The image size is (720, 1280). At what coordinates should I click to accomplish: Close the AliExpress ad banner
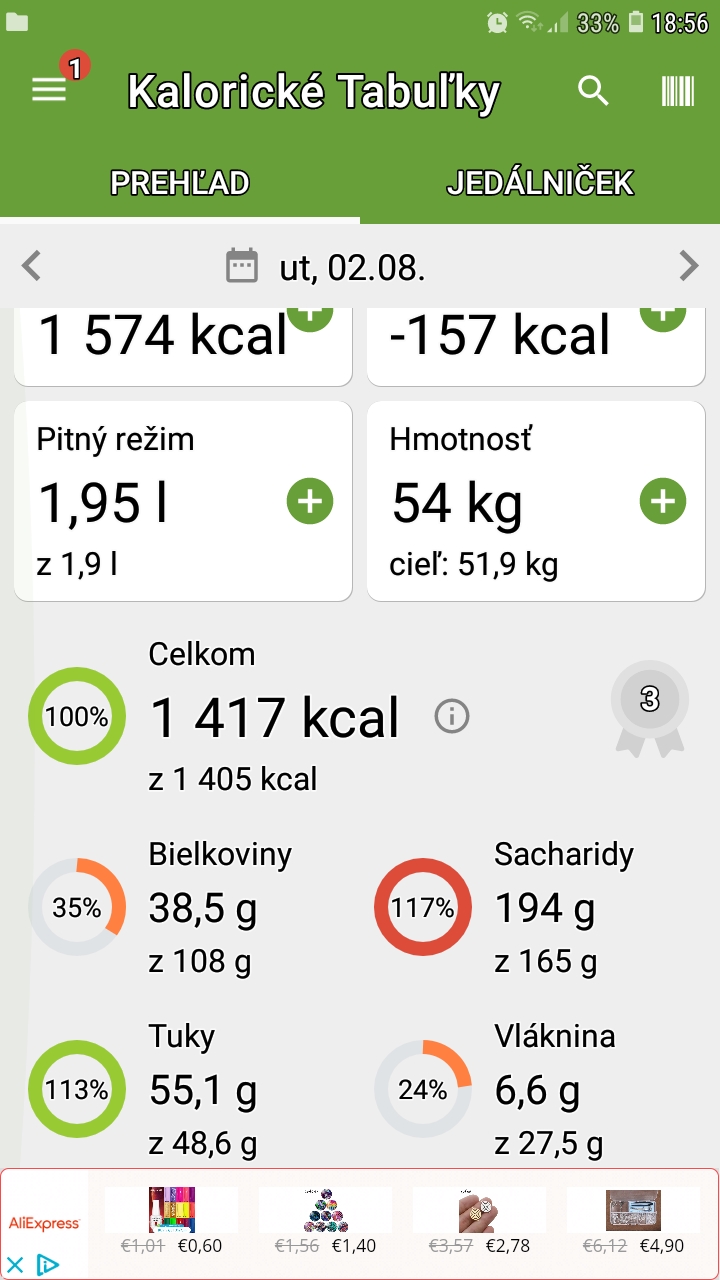[x=15, y=1264]
